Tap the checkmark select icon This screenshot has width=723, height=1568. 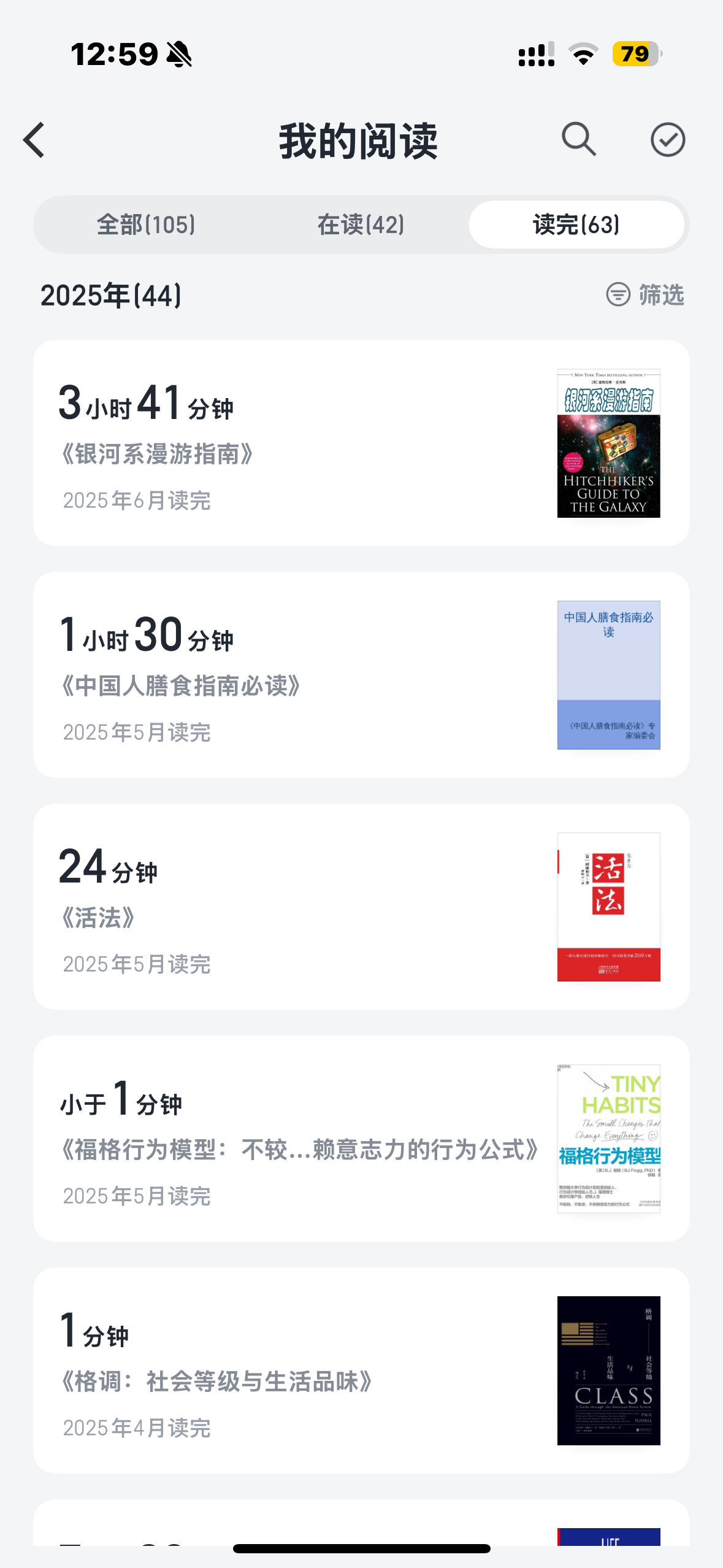[667, 140]
